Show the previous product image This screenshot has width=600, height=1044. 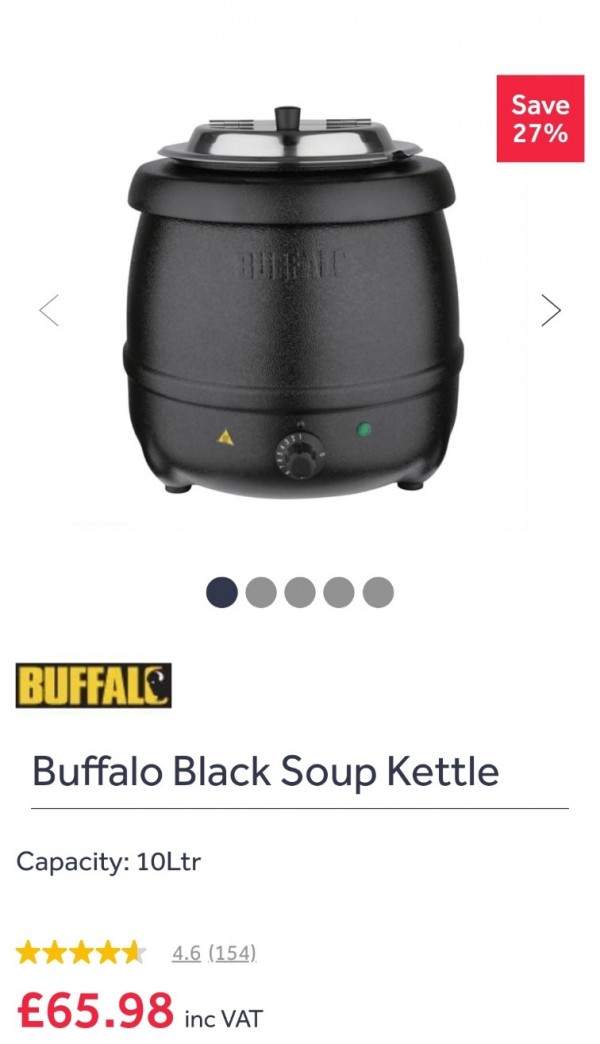coord(49,310)
